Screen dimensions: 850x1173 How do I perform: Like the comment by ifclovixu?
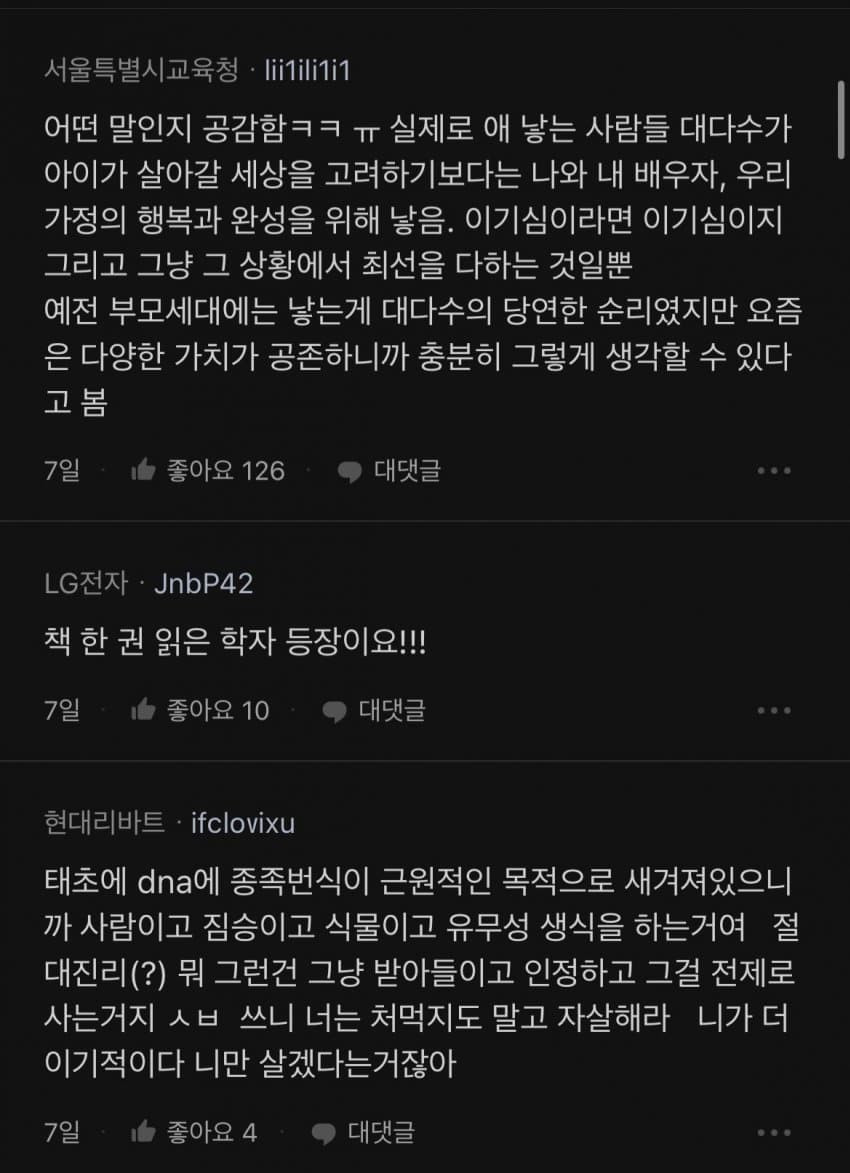pyautogui.click(x=145, y=1132)
